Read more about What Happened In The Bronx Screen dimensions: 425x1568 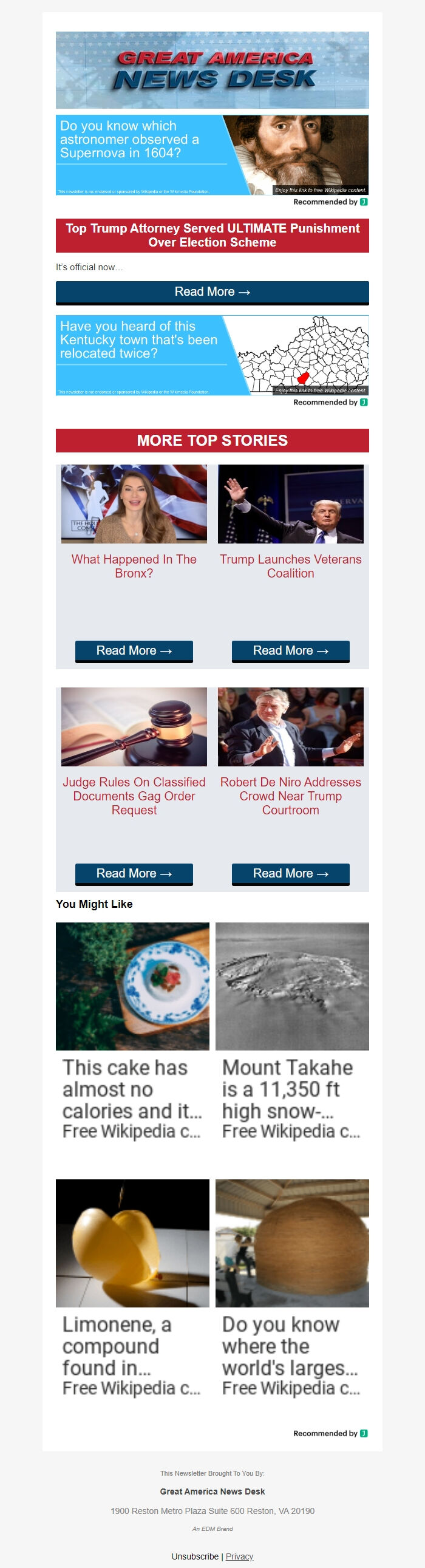coord(134,650)
